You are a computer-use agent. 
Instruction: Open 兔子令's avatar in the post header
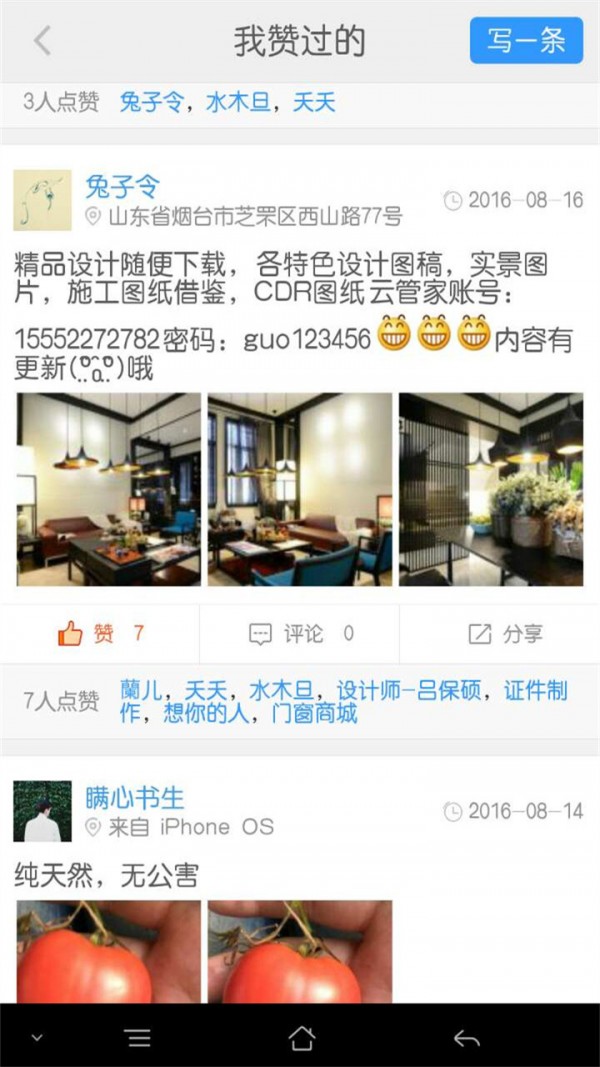tap(42, 200)
